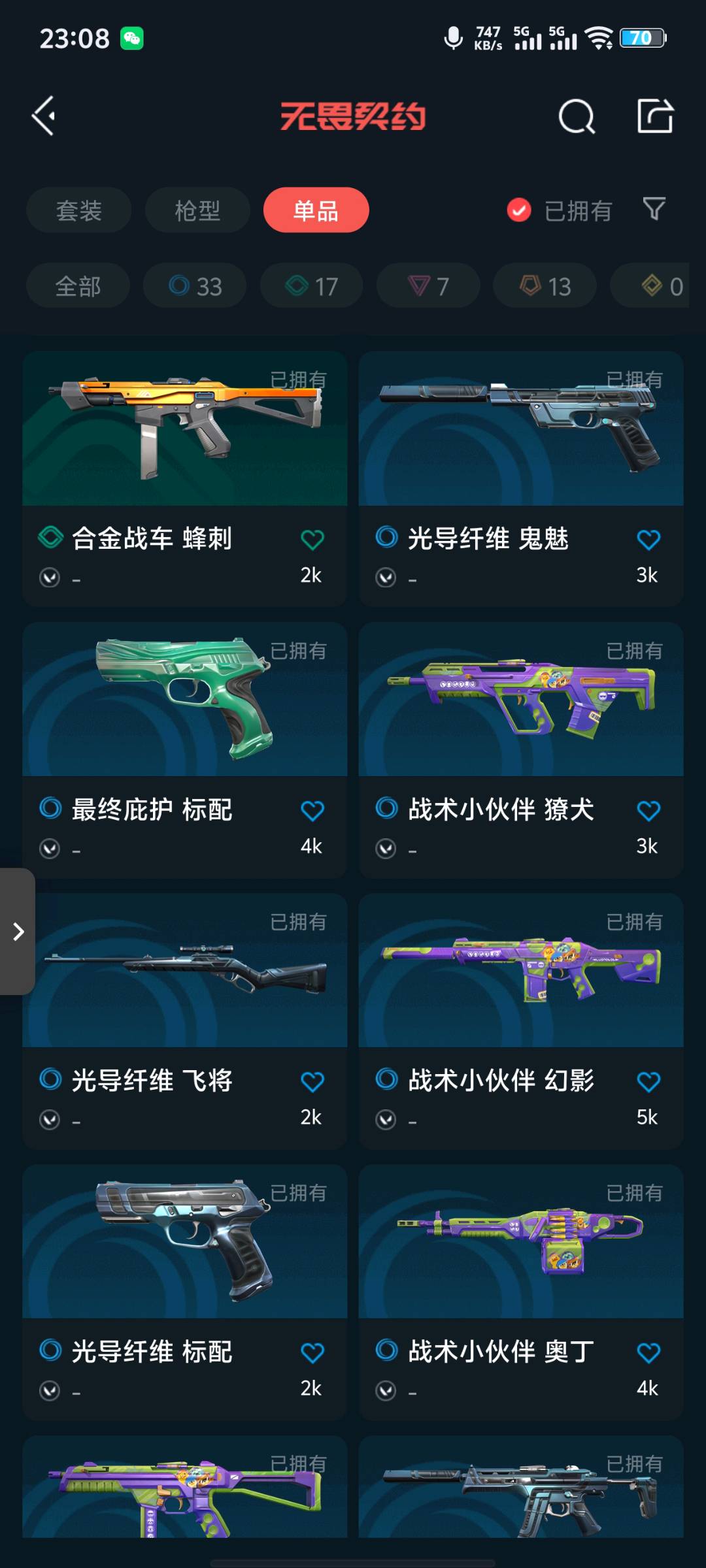Tap the share icon in header
706x1568 pixels.
pos(655,116)
